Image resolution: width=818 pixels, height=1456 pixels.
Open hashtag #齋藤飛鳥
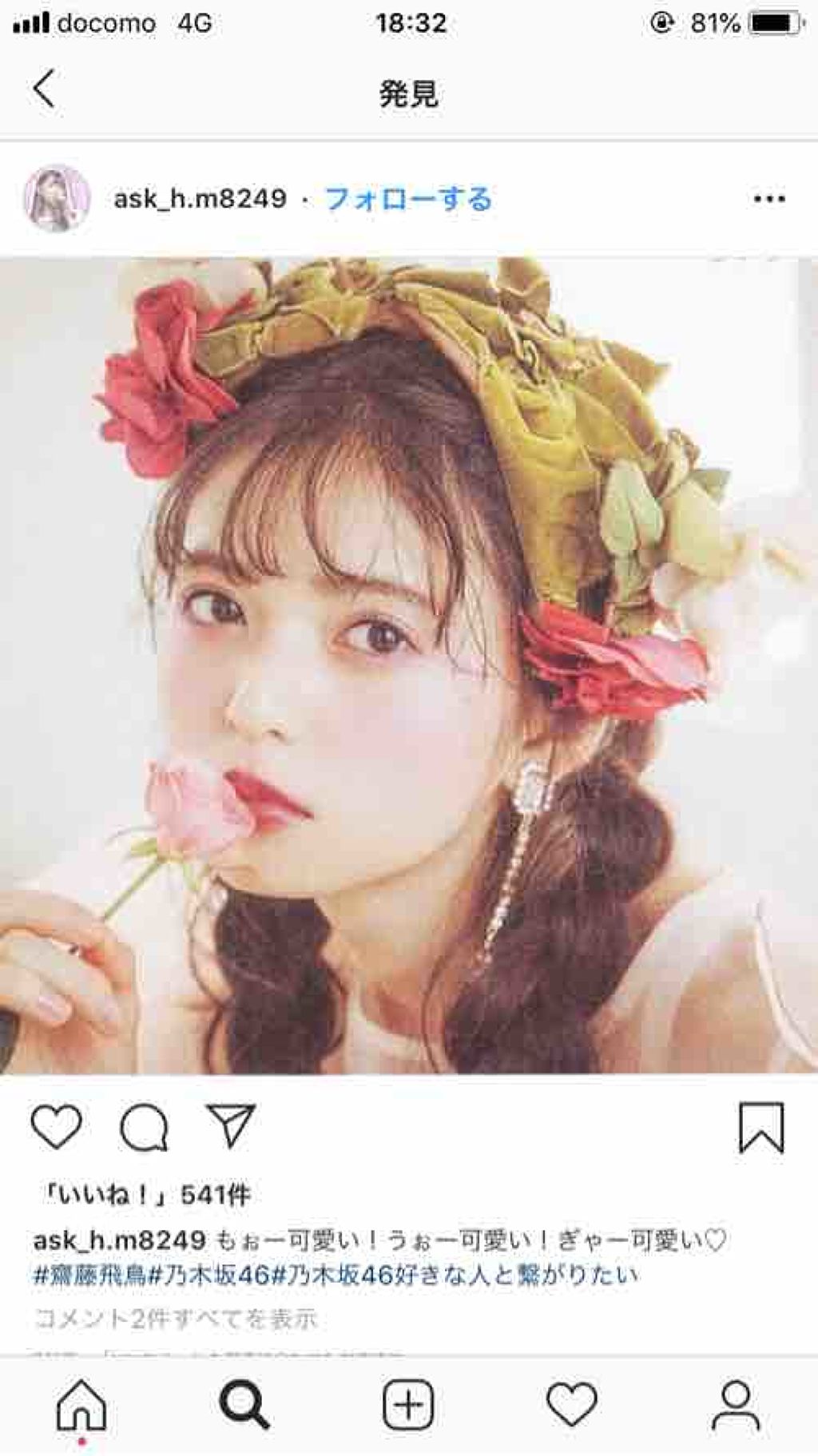pos(89,1275)
